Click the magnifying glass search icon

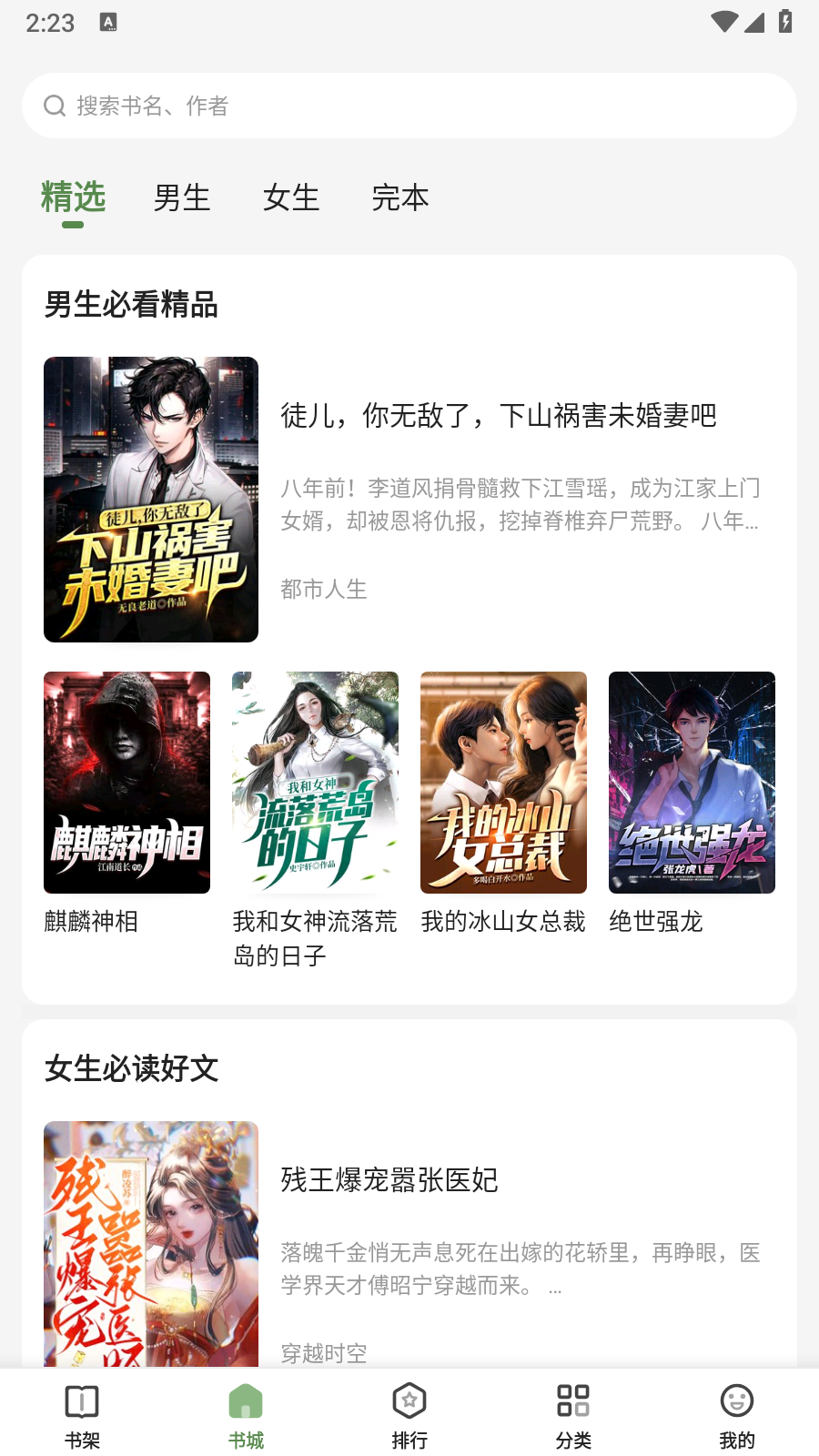click(x=55, y=106)
